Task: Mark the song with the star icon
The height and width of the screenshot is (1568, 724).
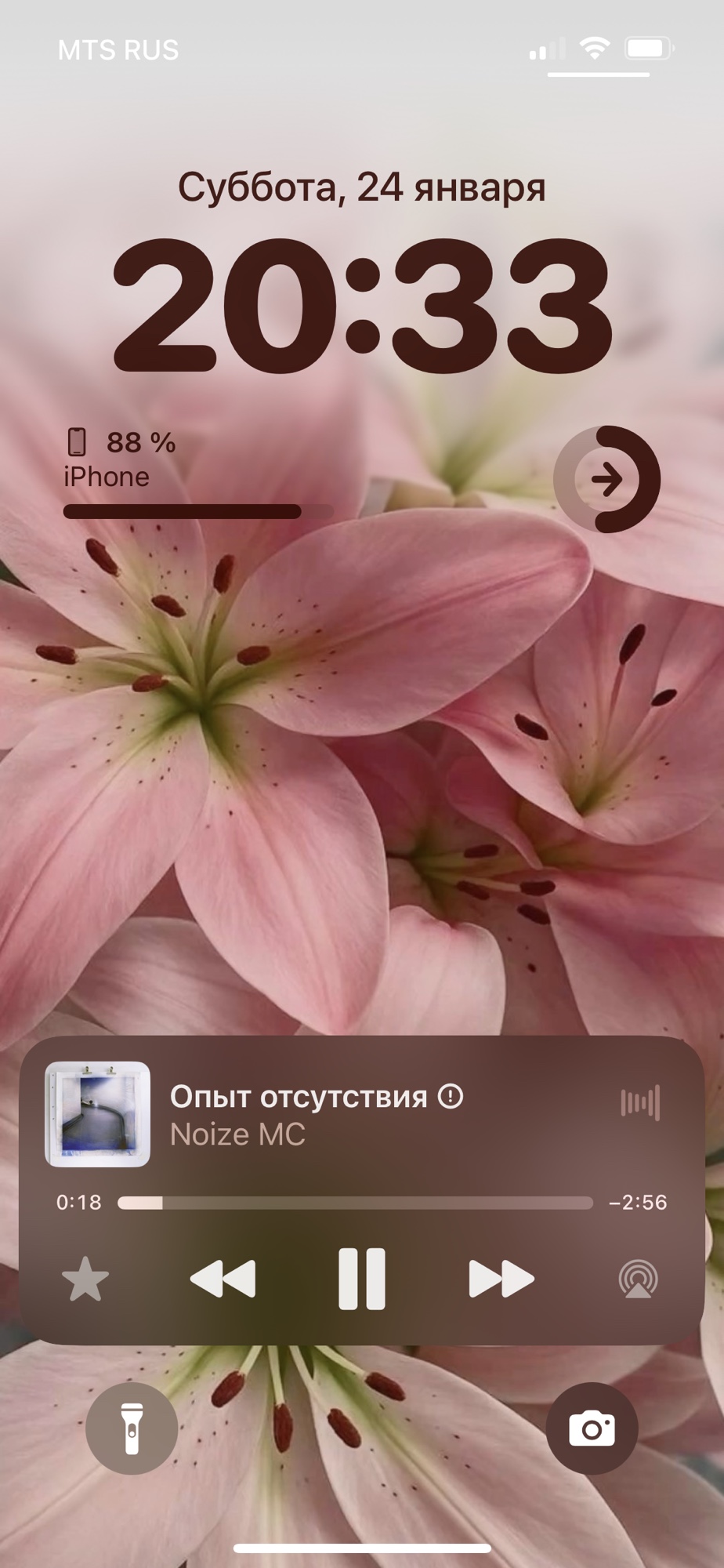Action: coord(85,1279)
